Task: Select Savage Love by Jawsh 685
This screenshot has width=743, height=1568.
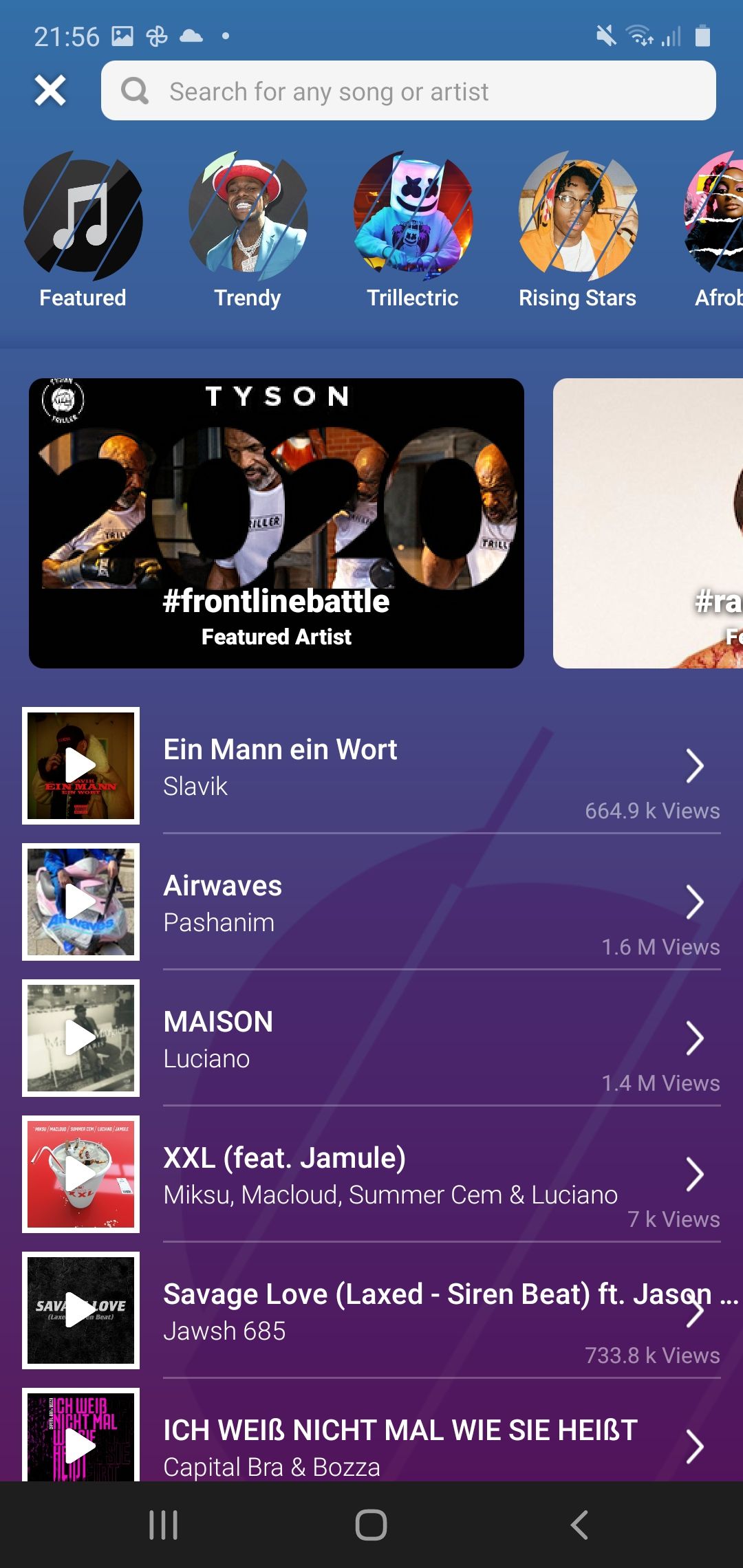Action: [x=413, y=1311]
